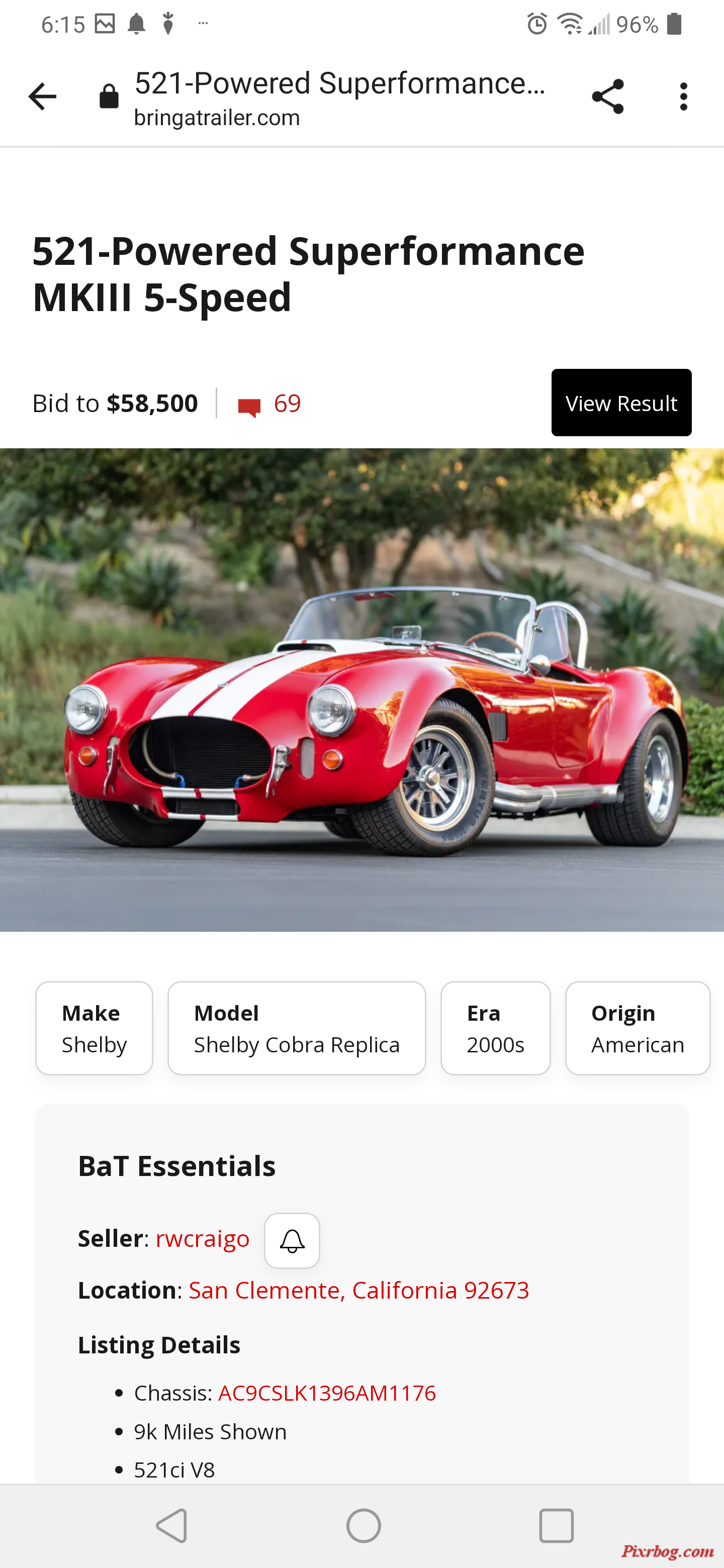Share this listing page

pyautogui.click(x=608, y=97)
